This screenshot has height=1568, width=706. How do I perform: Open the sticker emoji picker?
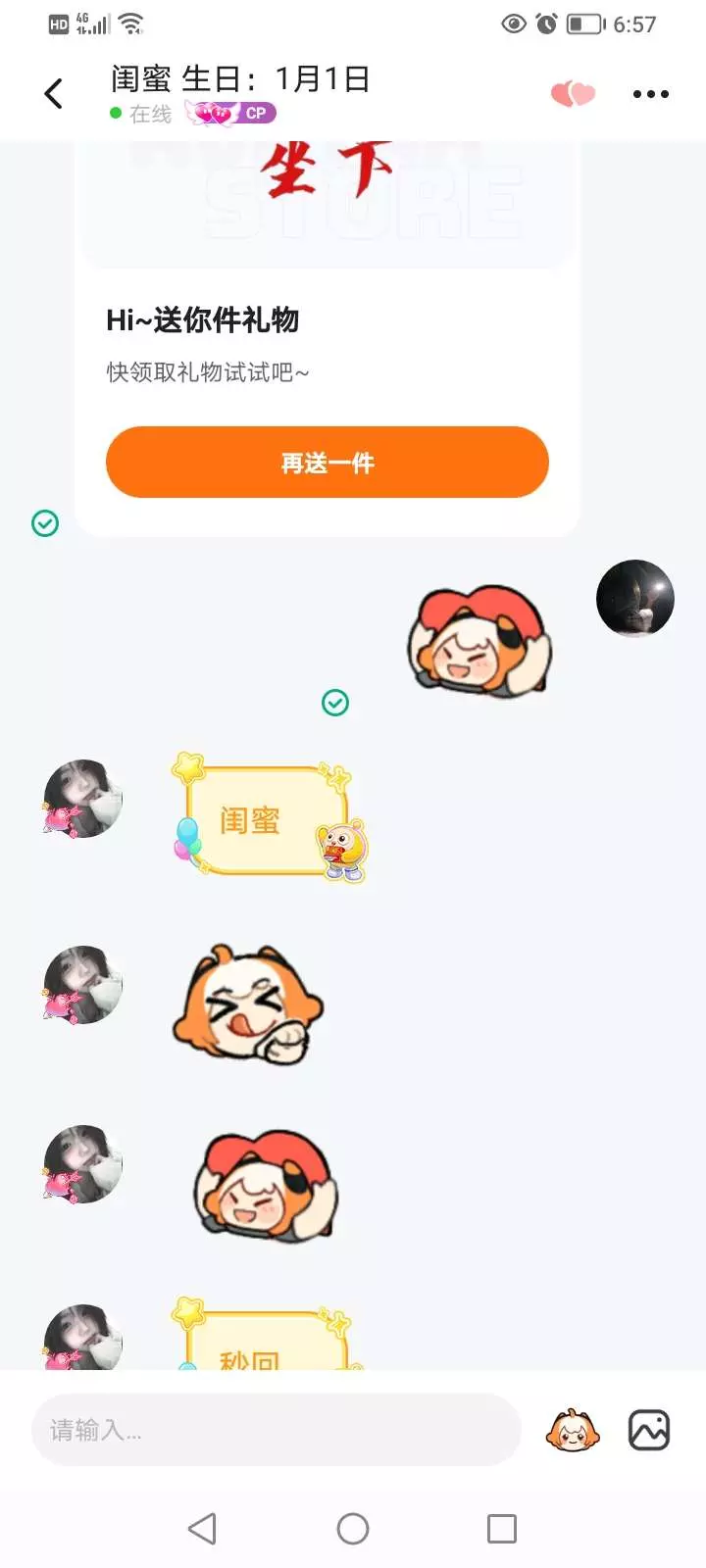[573, 1431]
